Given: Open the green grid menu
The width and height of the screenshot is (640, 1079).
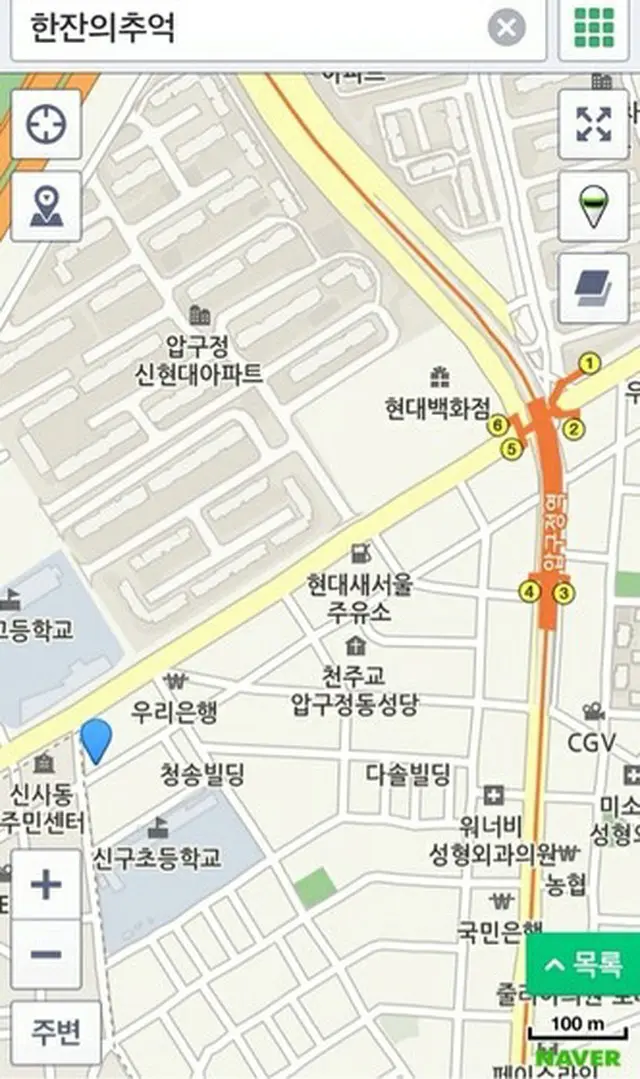Looking at the screenshot, I should tap(594, 28).
